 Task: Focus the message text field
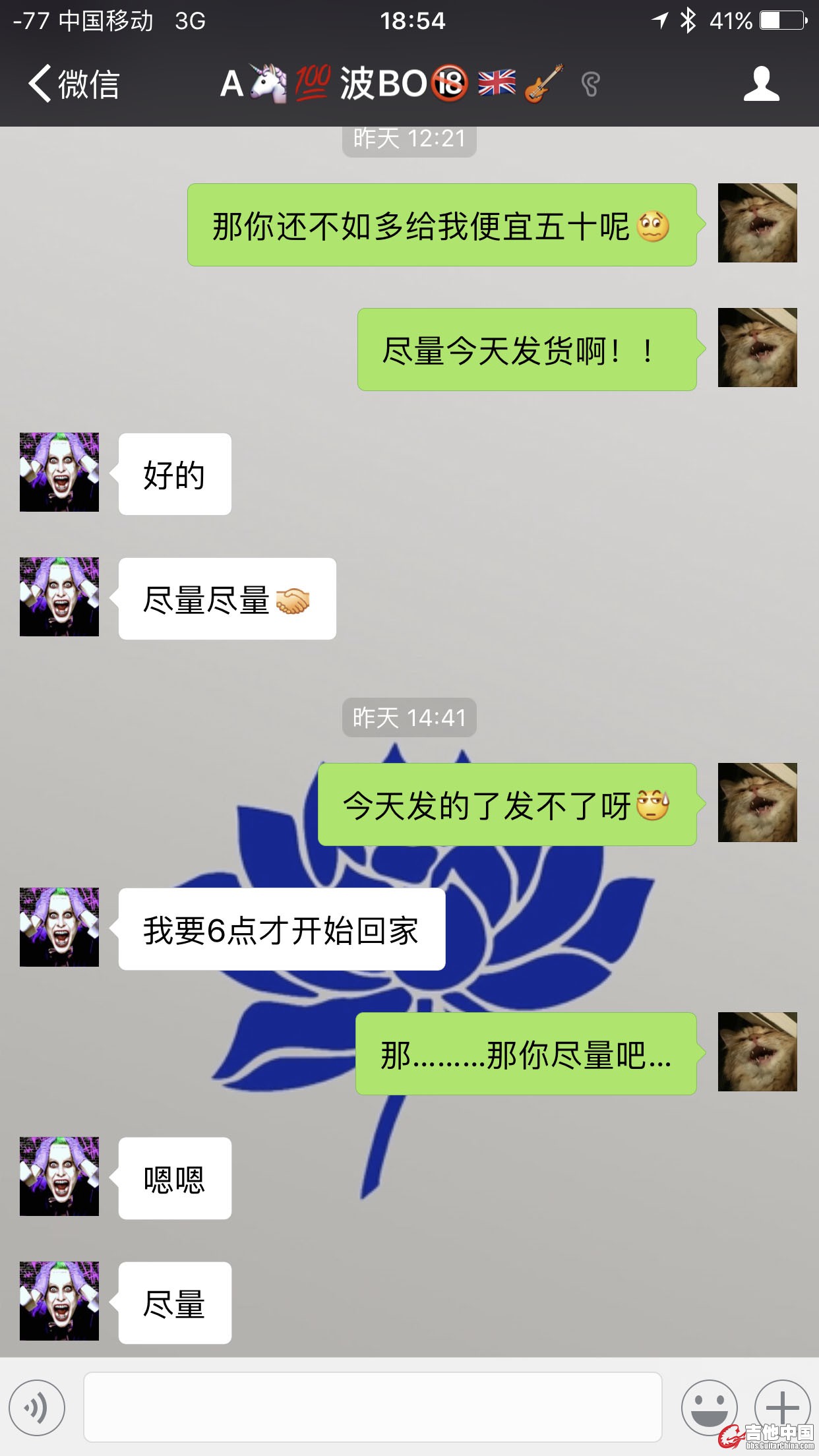(x=373, y=1407)
